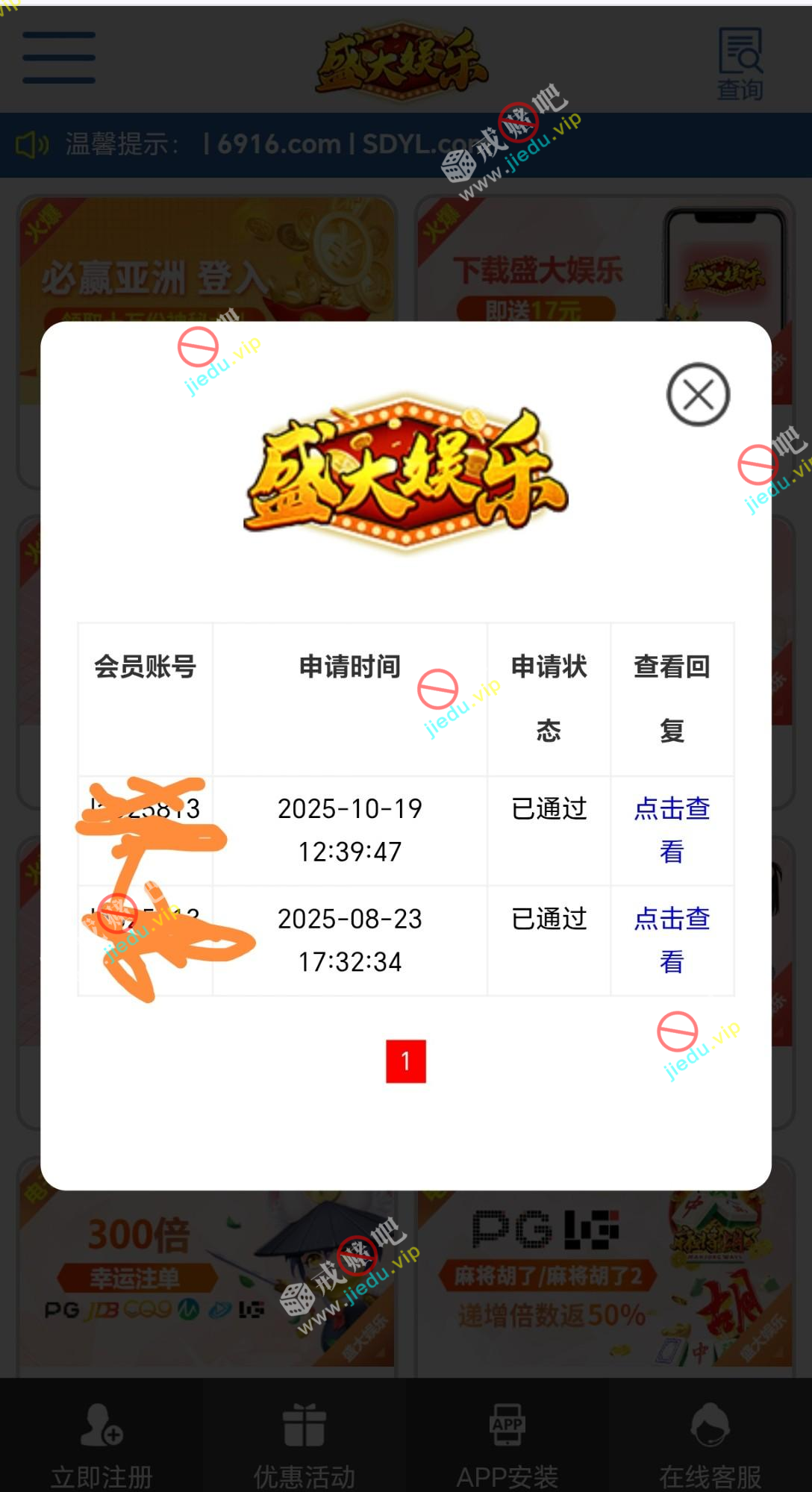Screen dimensions: 812x1492
Task: Open the APP安装 install tab
Action: coord(507,1444)
